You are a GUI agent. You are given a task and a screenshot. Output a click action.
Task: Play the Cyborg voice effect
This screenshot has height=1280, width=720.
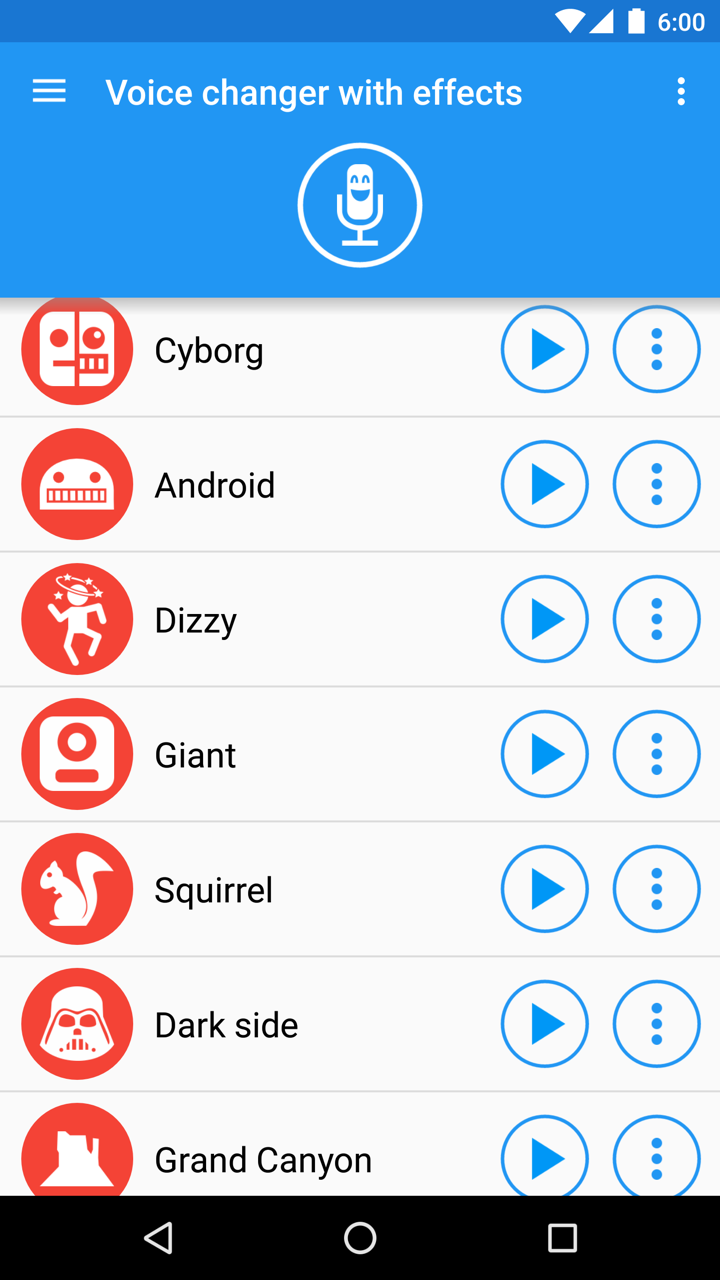point(545,349)
